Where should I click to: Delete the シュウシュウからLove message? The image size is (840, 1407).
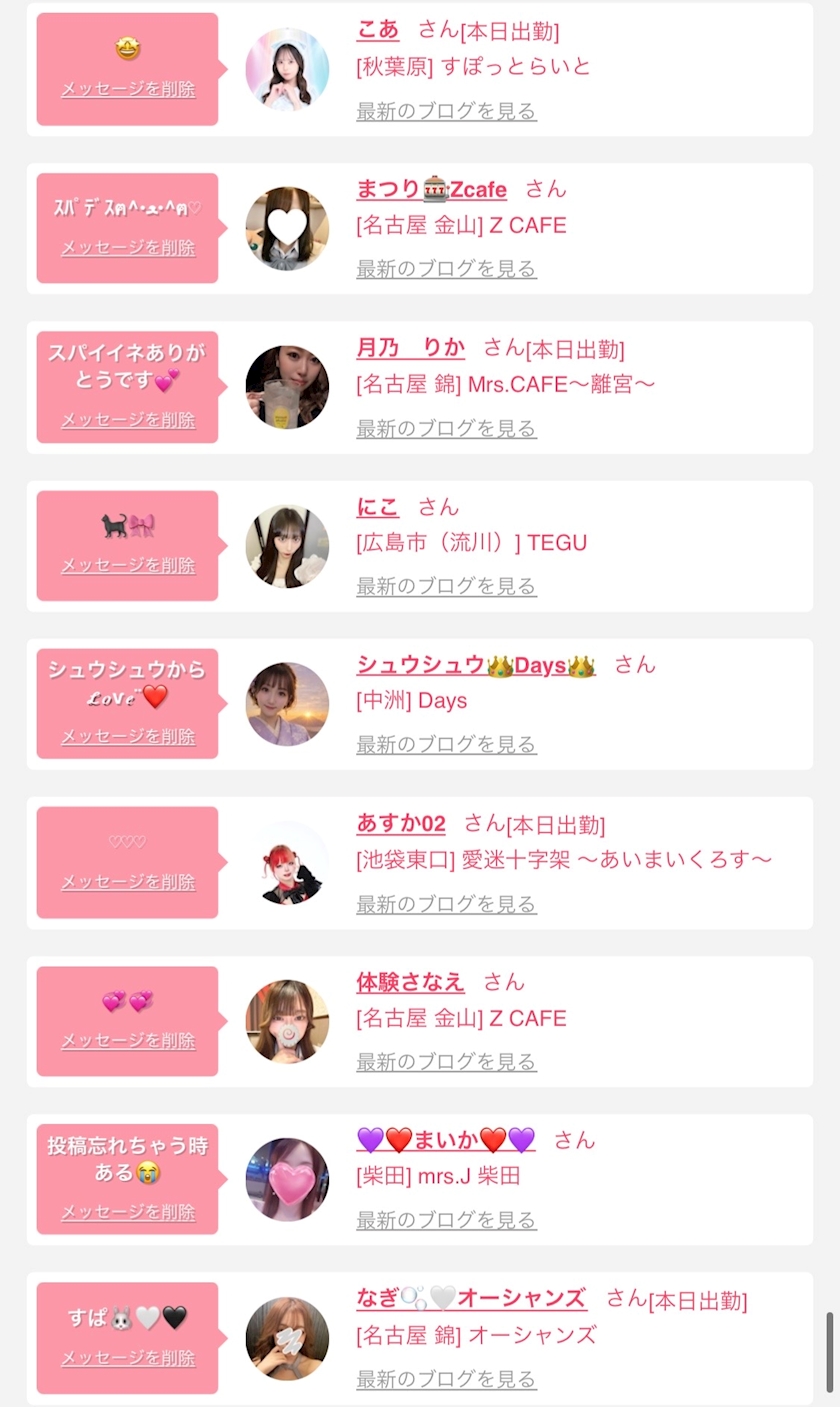point(128,737)
